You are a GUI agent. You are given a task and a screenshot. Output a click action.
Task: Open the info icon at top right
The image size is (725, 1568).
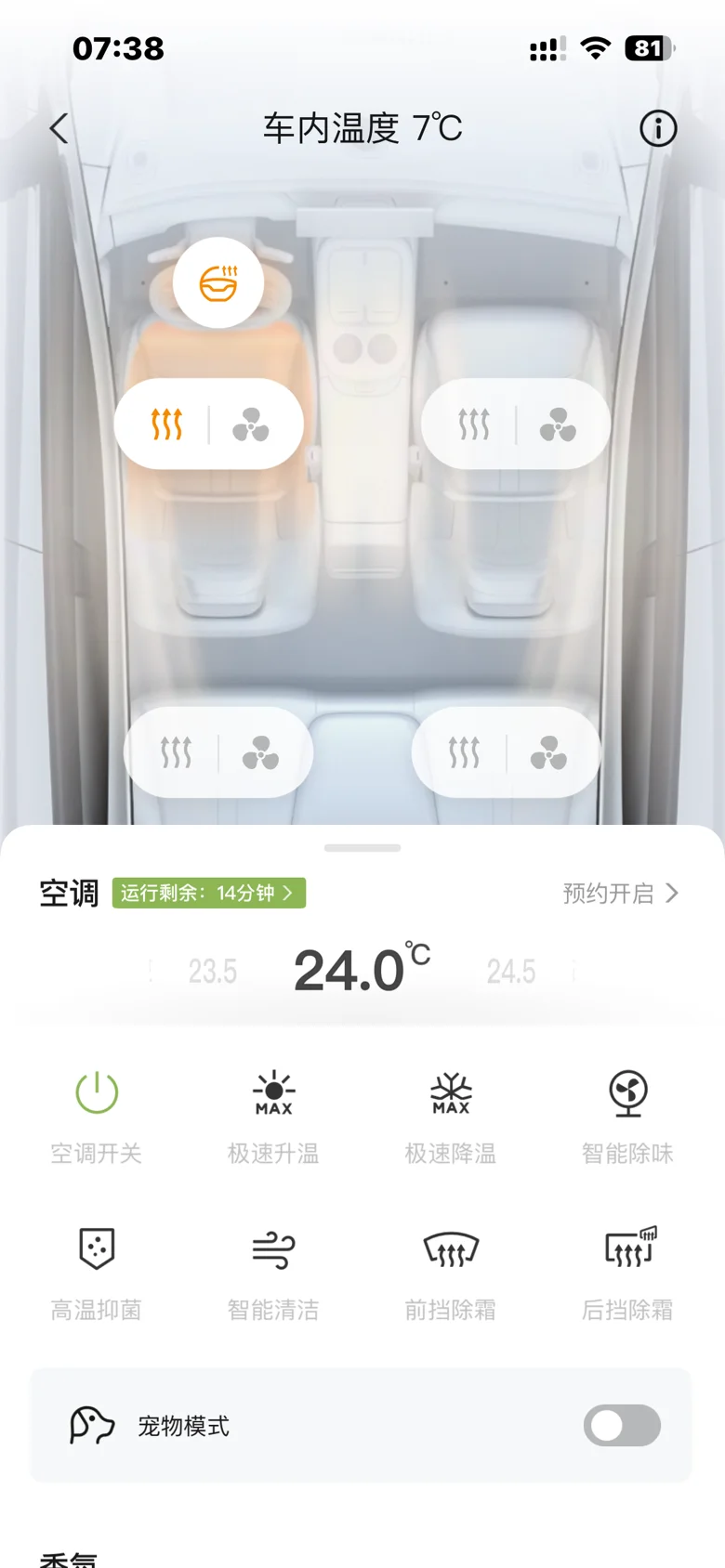[658, 128]
